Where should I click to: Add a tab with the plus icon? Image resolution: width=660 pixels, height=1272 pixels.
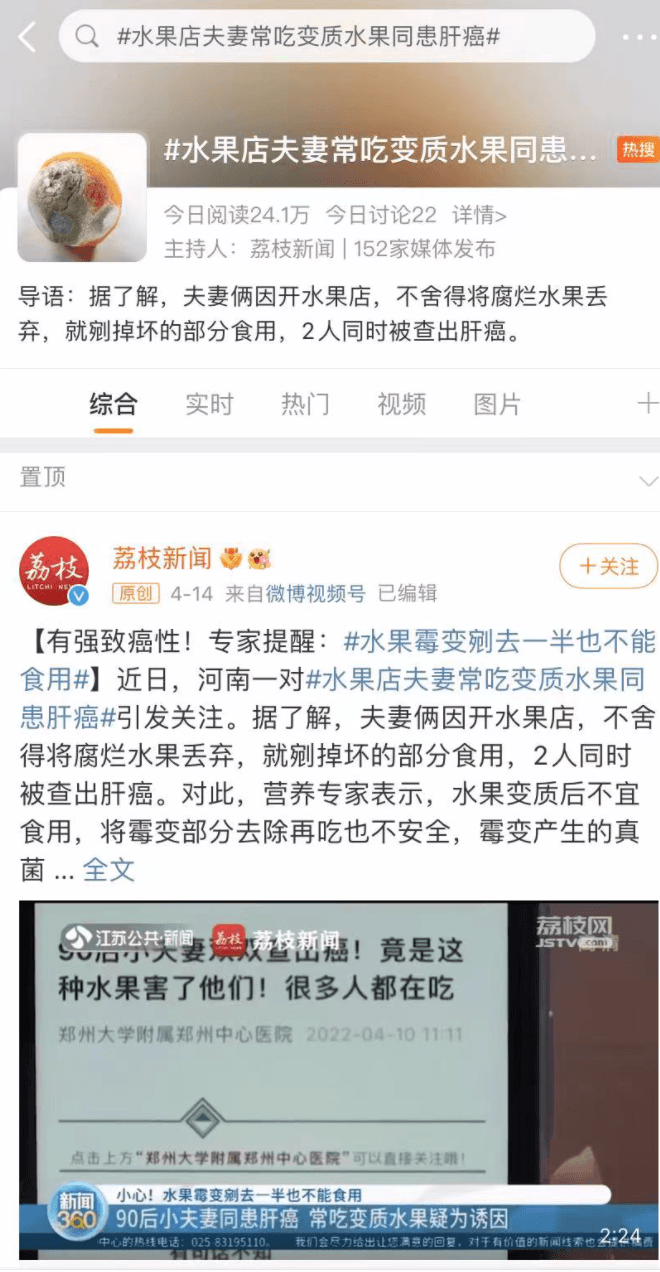pos(646,403)
